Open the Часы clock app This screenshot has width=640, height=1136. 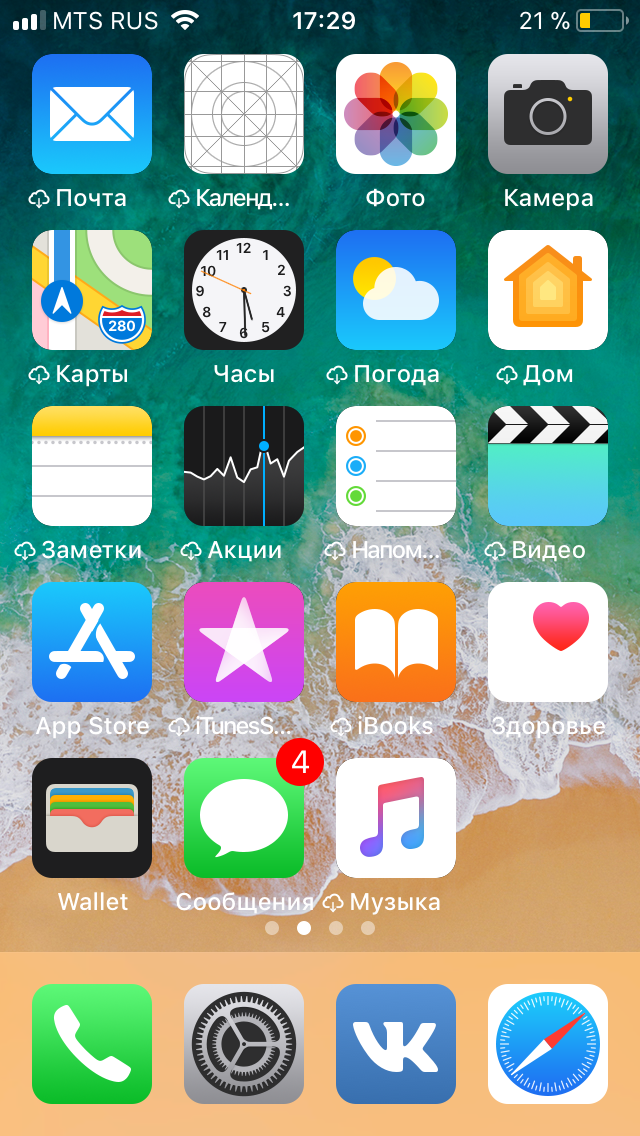click(244, 290)
